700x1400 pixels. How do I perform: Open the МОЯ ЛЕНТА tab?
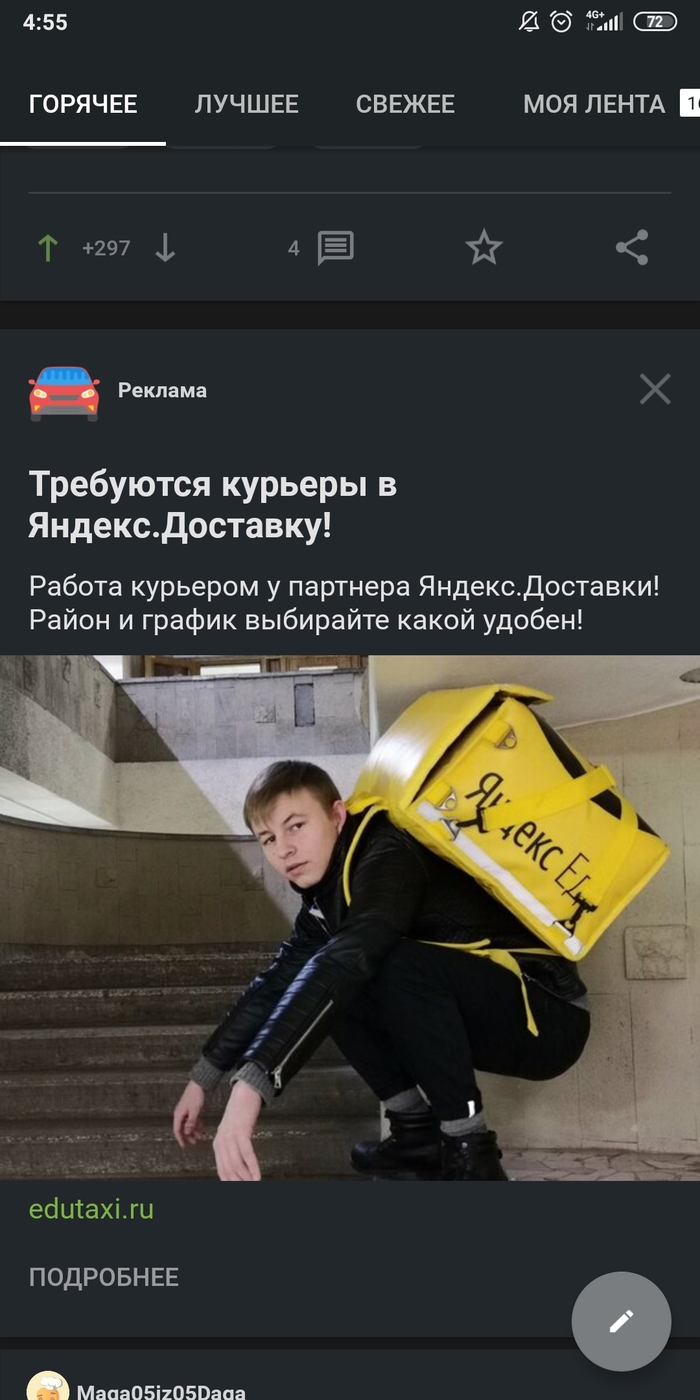[594, 104]
